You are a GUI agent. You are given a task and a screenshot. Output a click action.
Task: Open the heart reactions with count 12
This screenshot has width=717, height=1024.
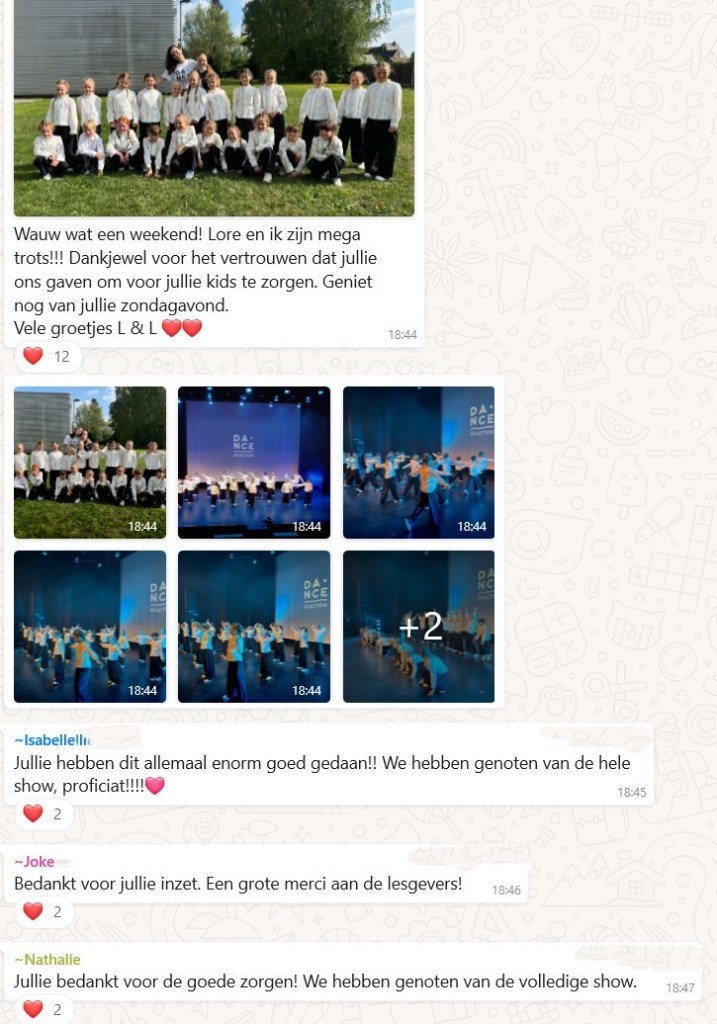(x=46, y=356)
